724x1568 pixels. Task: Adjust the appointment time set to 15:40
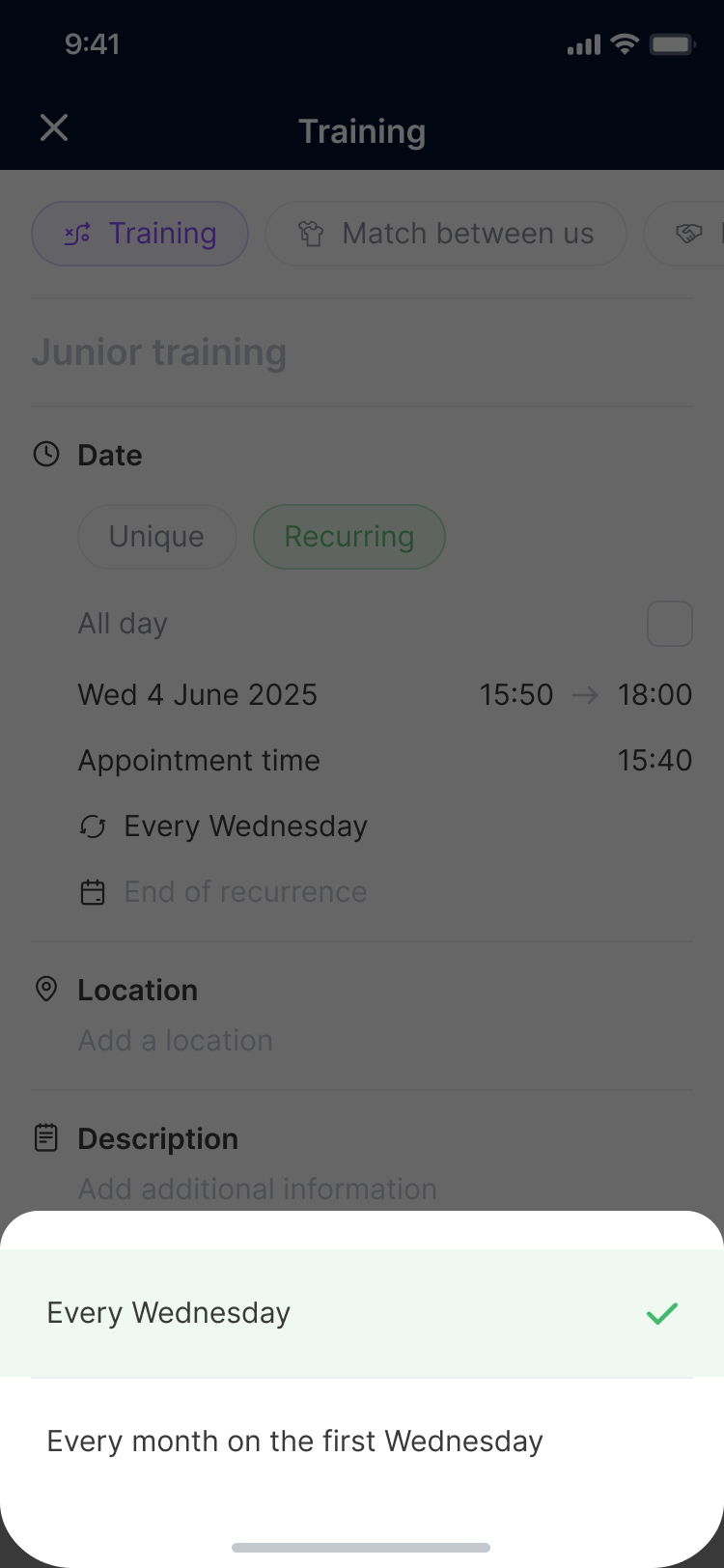pos(655,760)
